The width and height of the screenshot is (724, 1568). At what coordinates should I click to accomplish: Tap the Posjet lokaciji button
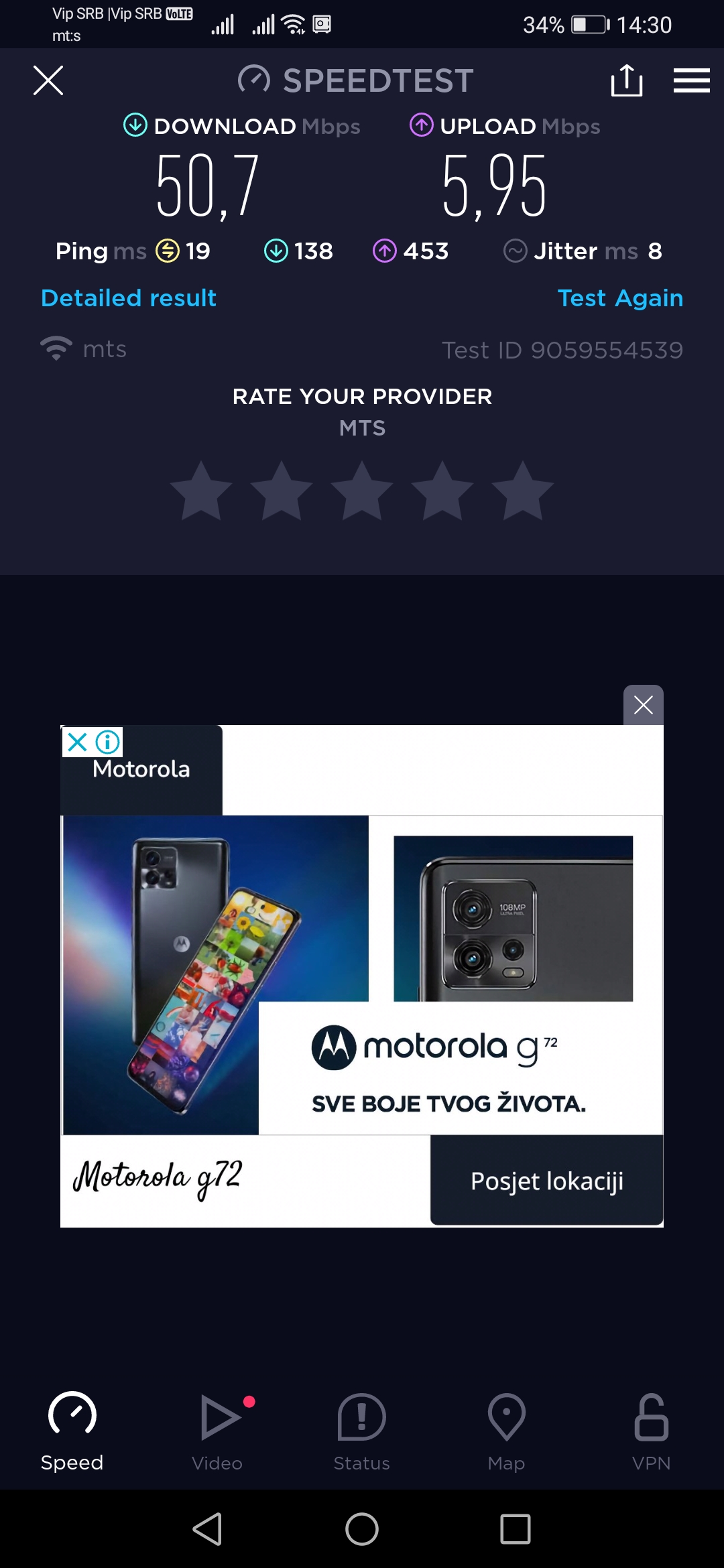(546, 1181)
